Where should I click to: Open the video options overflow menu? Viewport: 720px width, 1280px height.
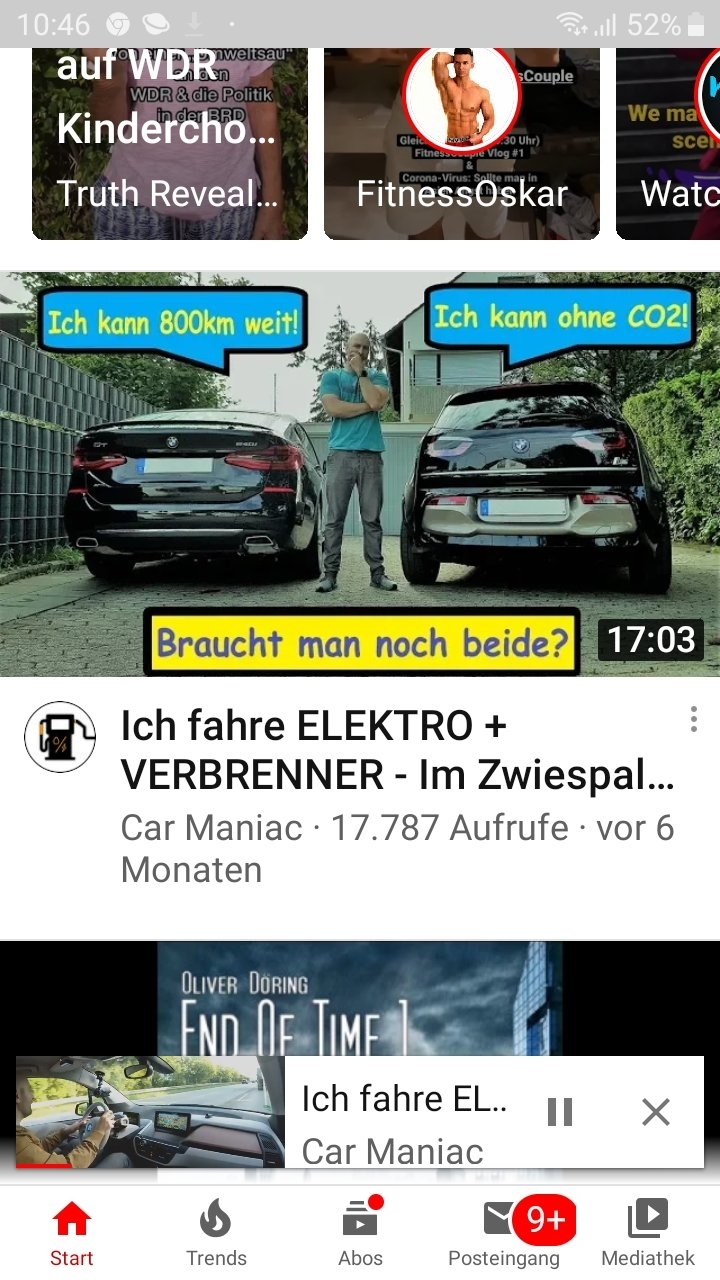coord(693,719)
